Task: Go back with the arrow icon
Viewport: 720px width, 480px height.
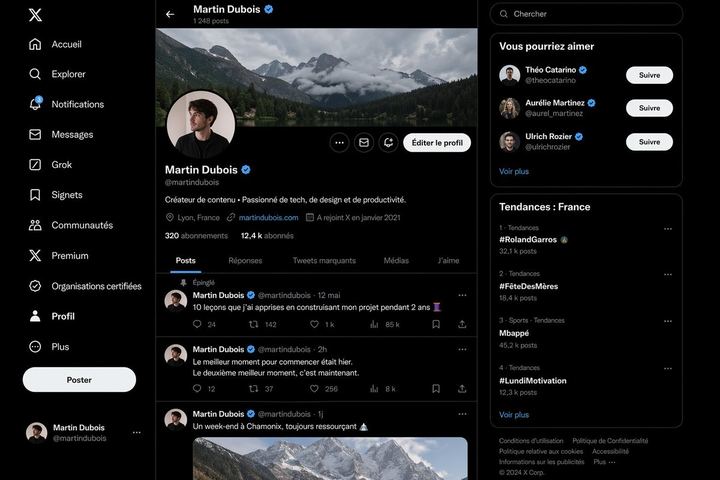Action: tap(170, 14)
